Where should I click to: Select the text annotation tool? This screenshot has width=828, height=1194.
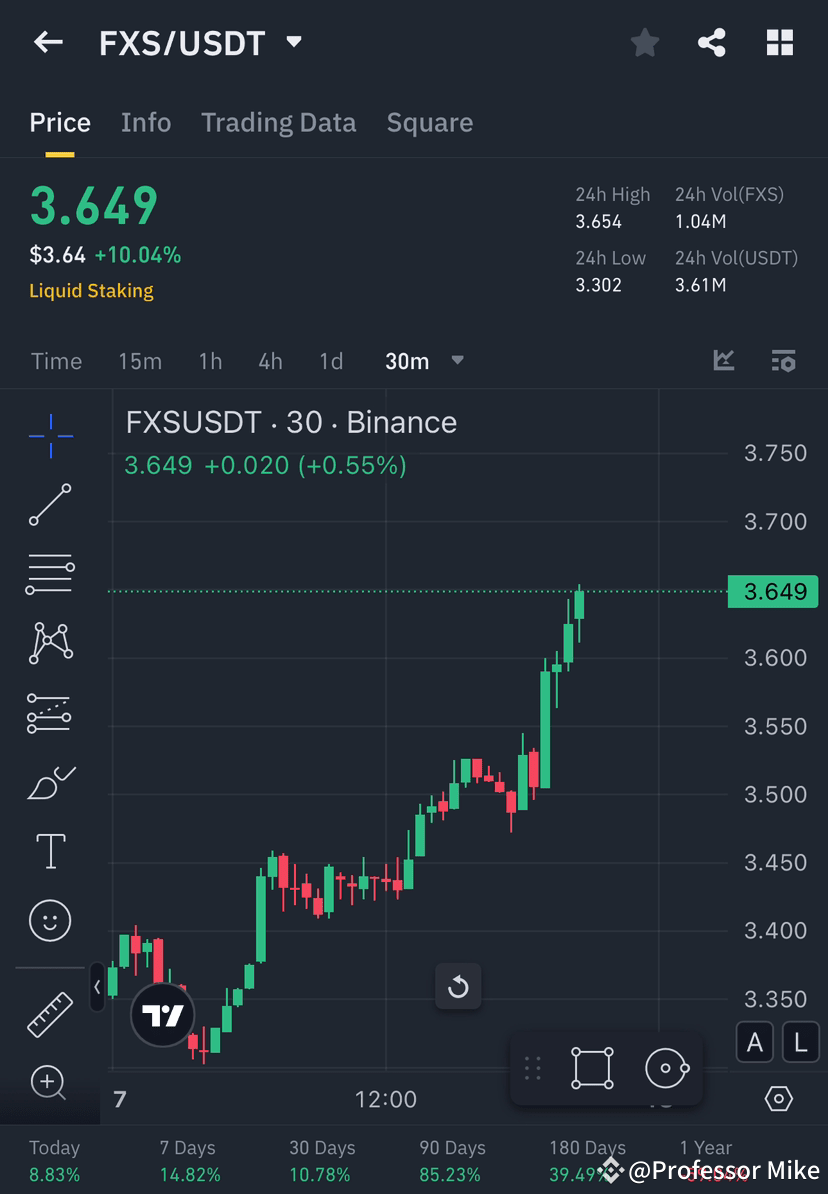(x=50, y=851)
